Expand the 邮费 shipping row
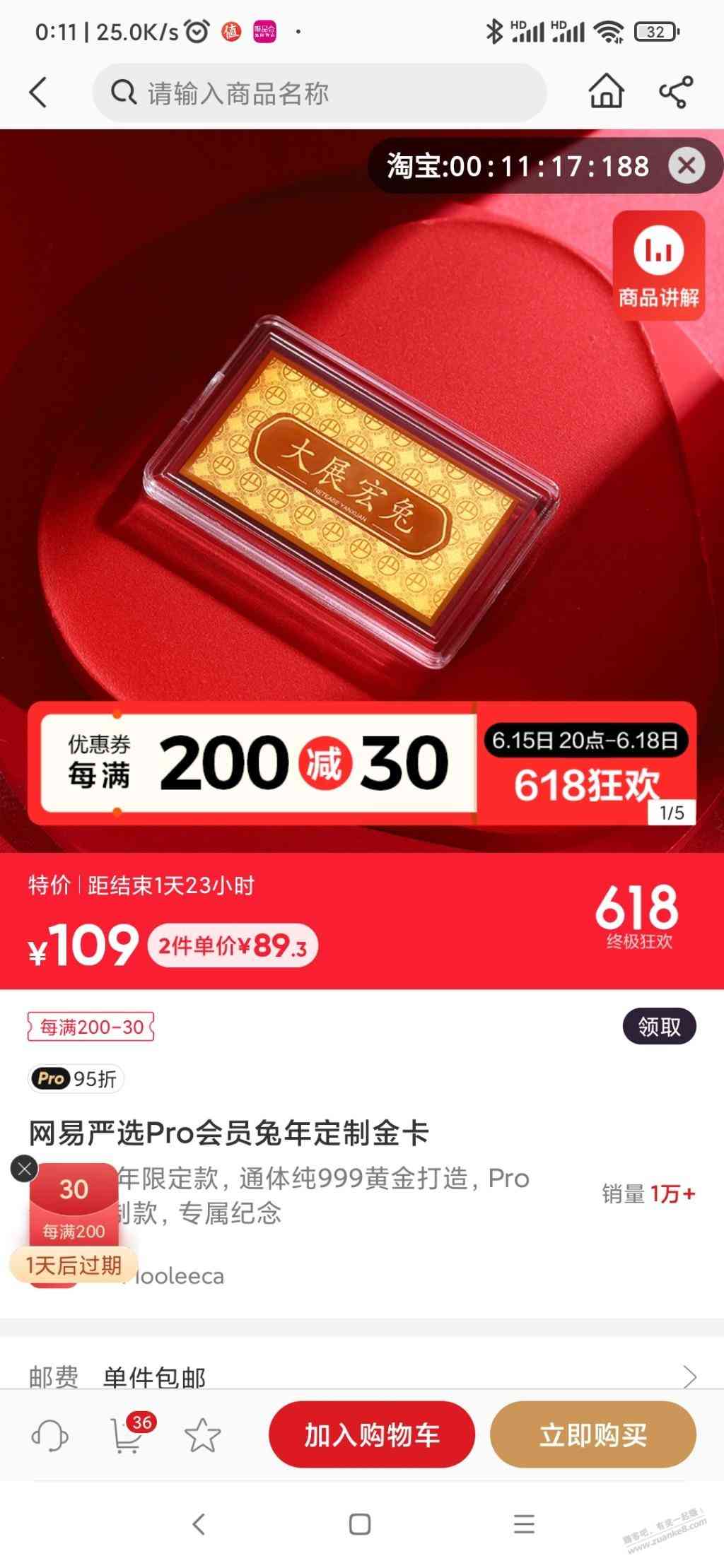Image resolution: width=724 pixels, height=1568 pixels. click(689, 1377)
